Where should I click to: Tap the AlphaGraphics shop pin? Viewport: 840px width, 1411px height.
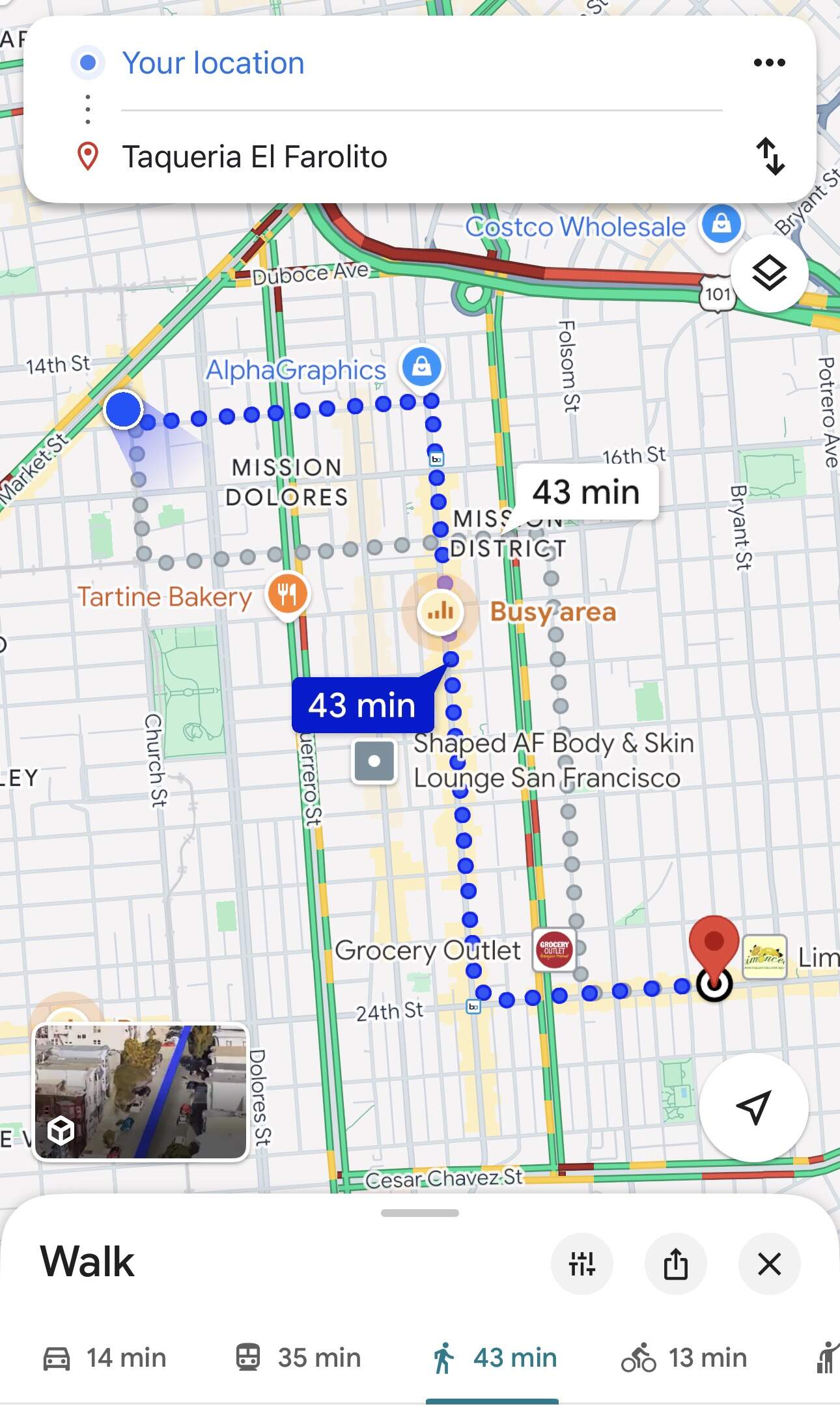pyautogui.click(x=421, y=367)
